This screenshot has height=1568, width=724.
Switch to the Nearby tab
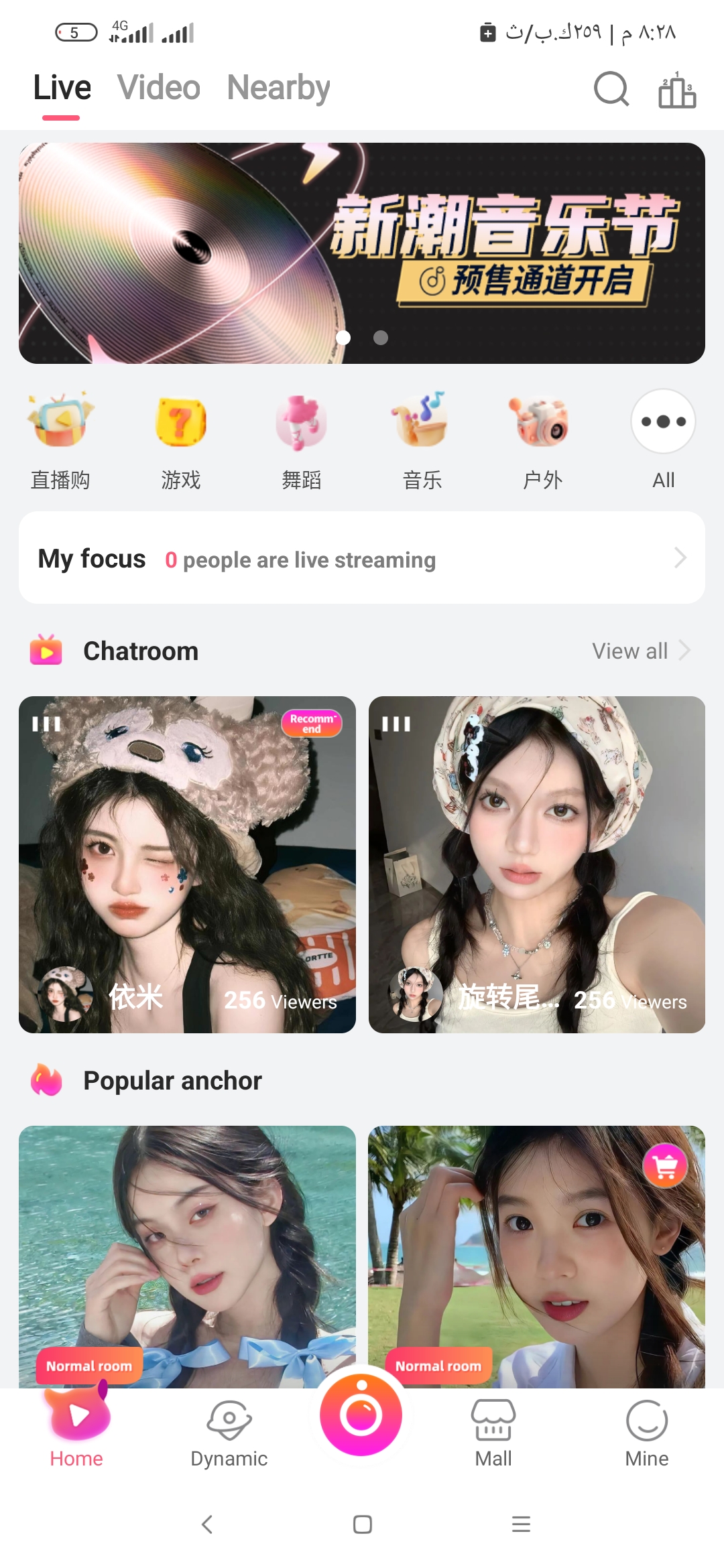(x=279, y=88)
